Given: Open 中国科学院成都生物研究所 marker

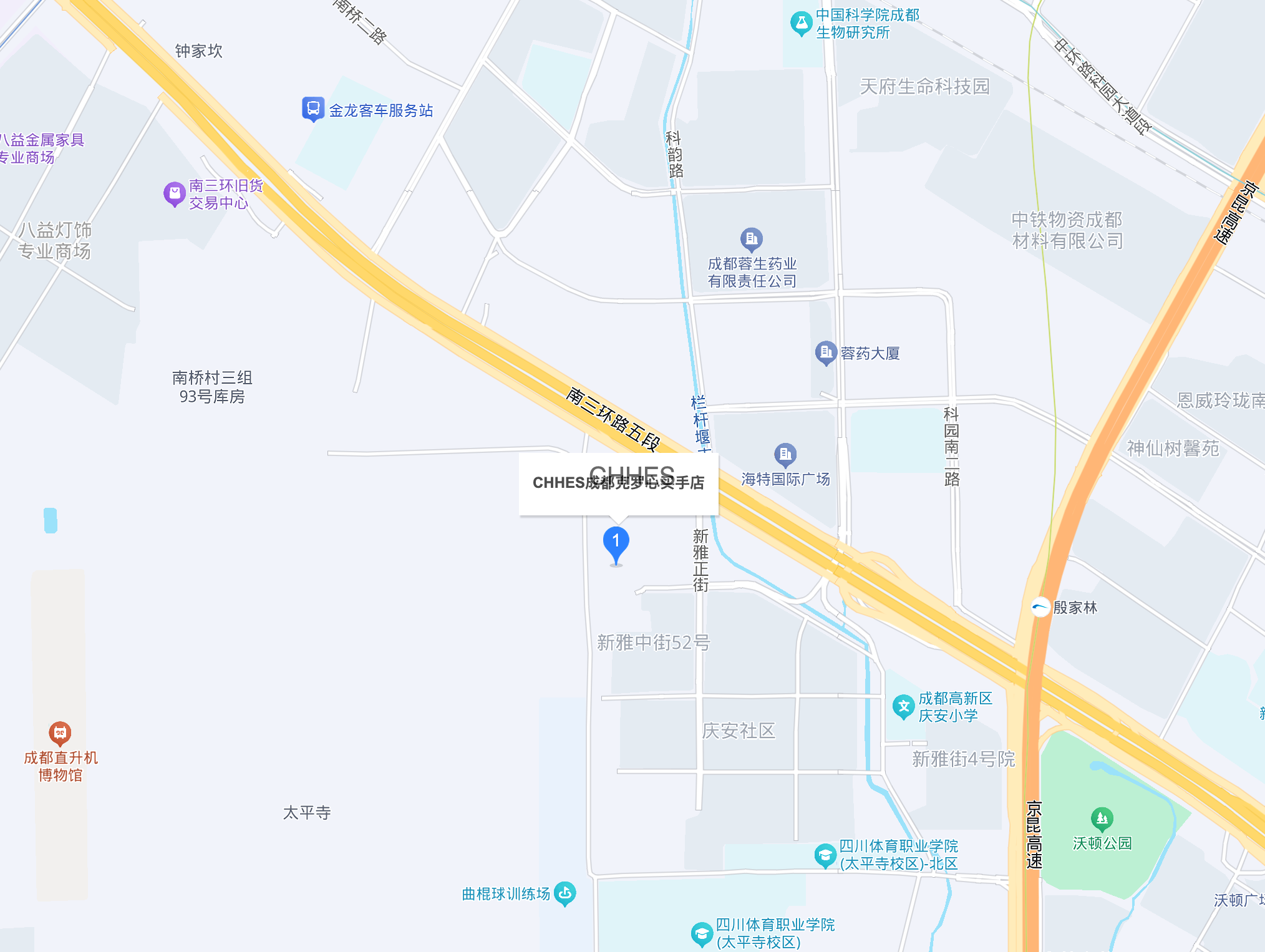Looking at the screenshot, I should [x=801, y=24].
